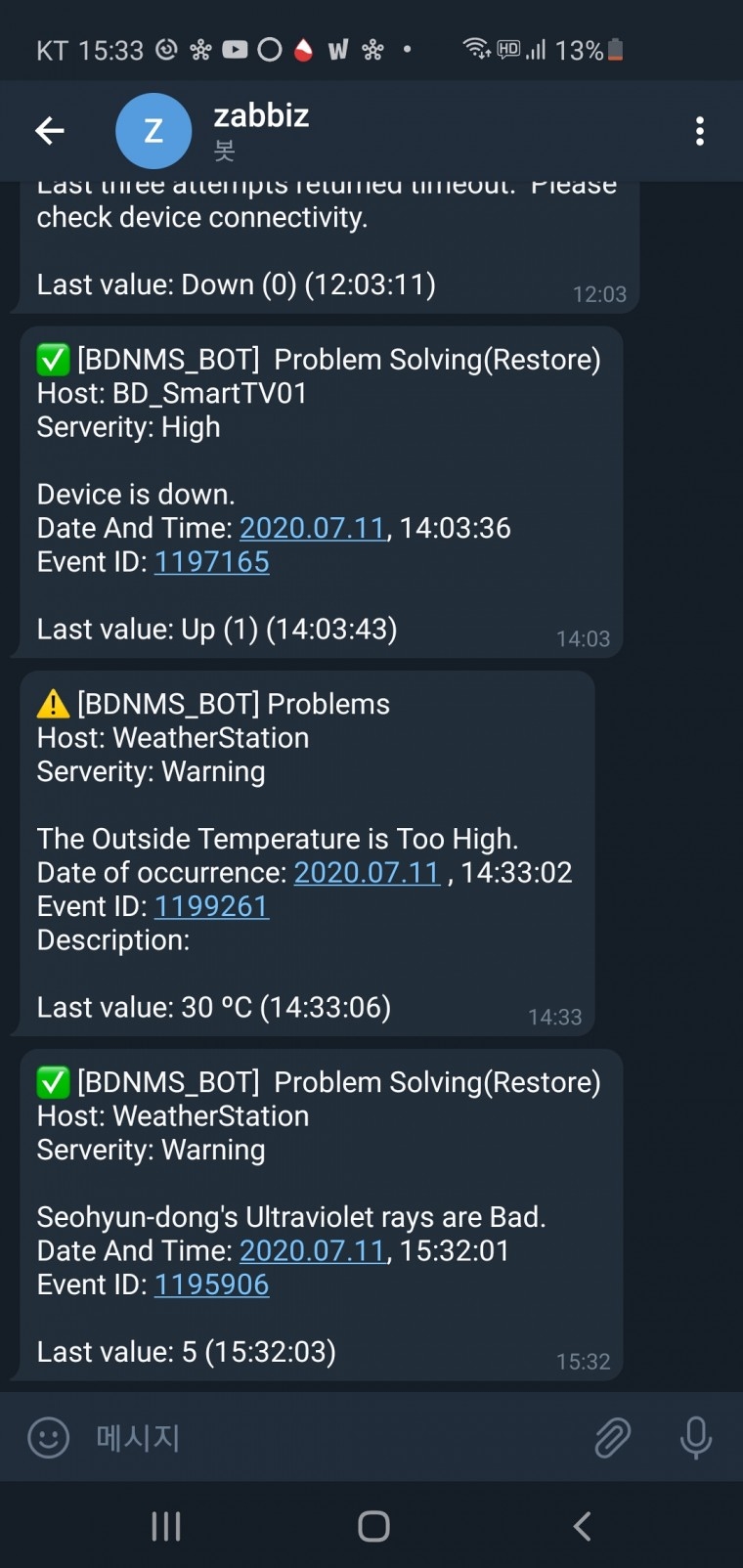
Task: Tap date link in BD_SmartTV01 message
Action: (x=312, y=528)
